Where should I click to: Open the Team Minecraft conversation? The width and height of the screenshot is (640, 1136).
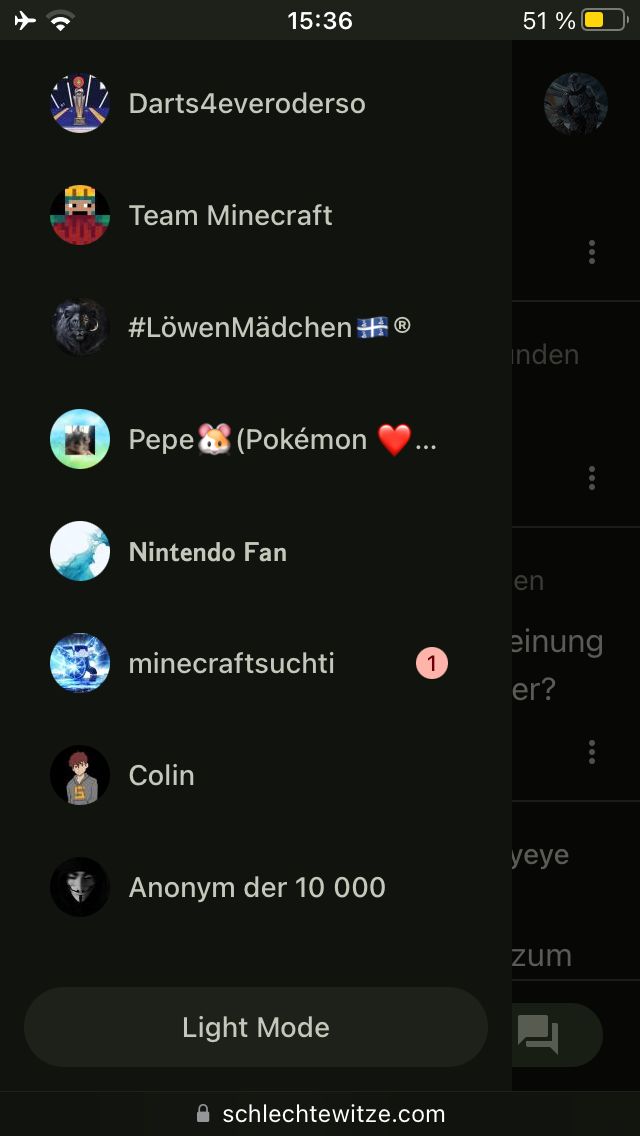(230, 216)
